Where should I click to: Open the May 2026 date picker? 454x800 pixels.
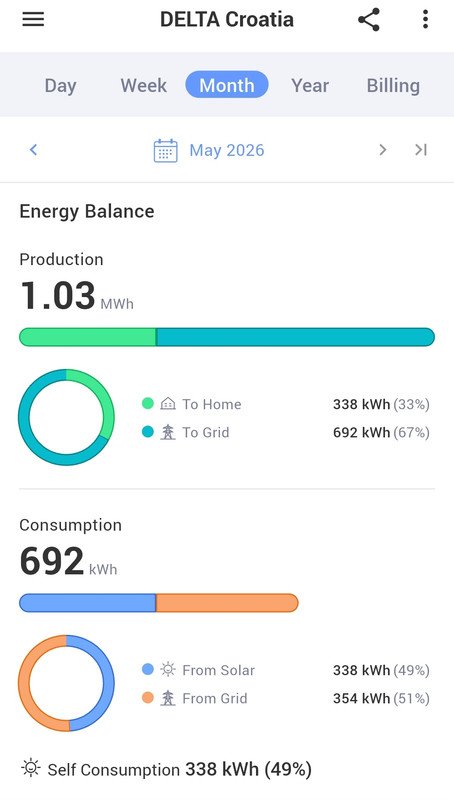[209, 151]
